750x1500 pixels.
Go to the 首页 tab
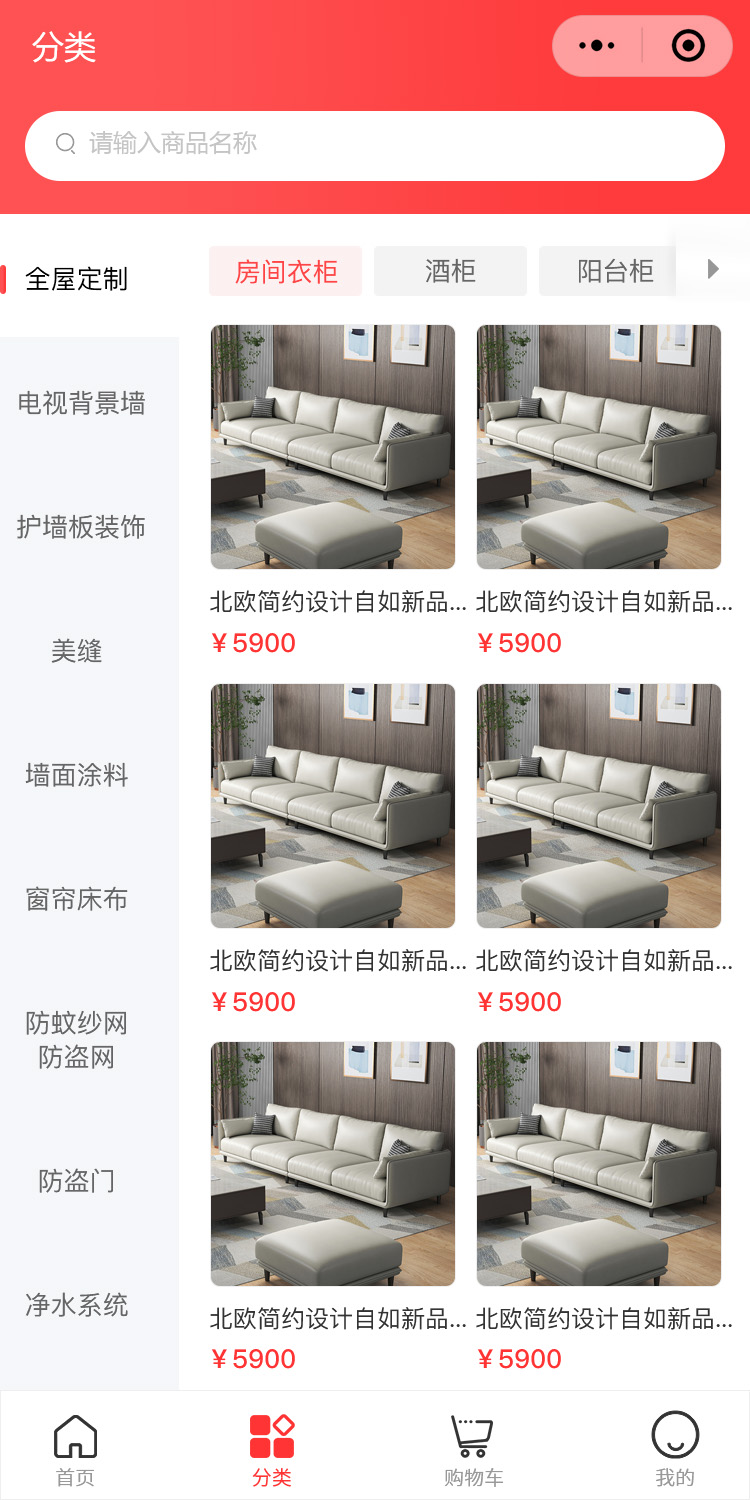pos(75,1448)
